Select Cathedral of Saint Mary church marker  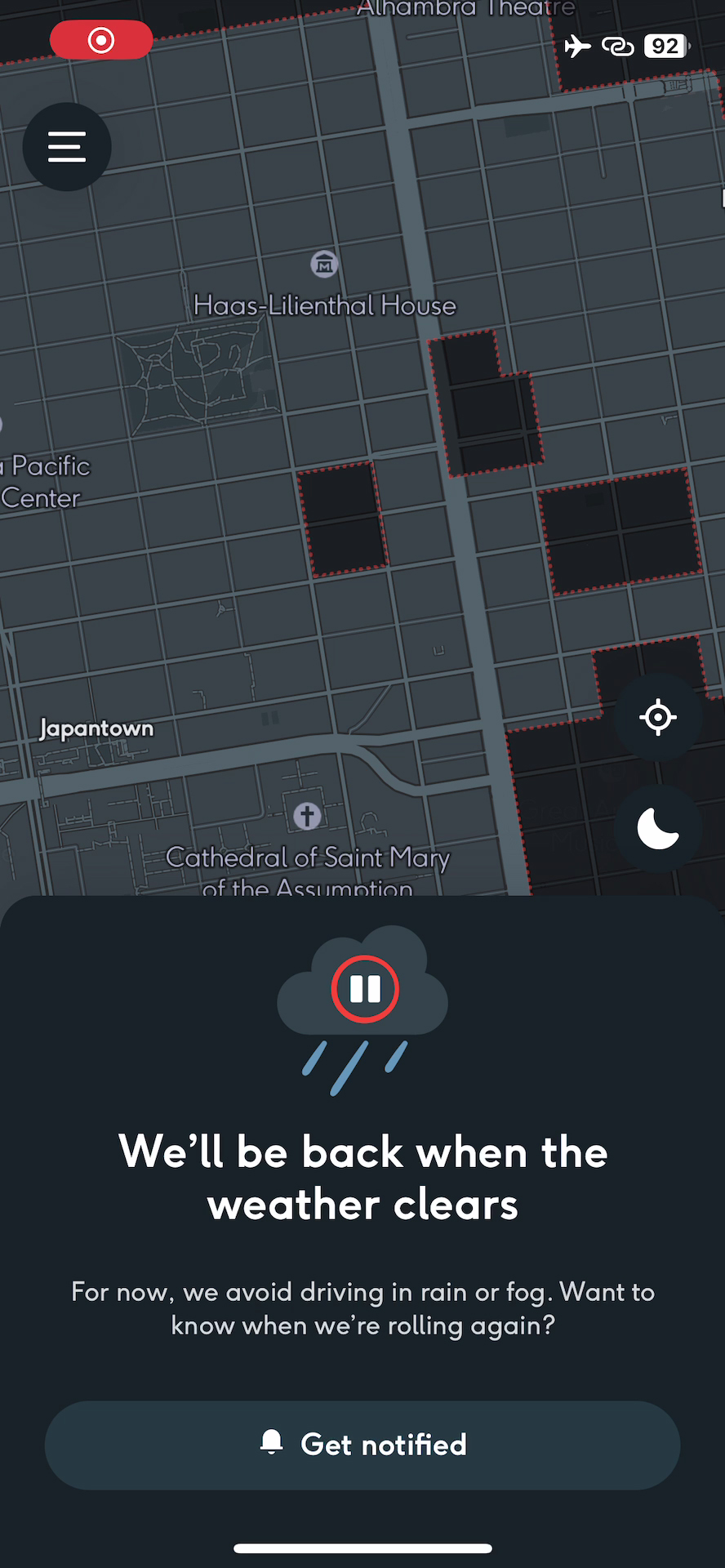307,816
